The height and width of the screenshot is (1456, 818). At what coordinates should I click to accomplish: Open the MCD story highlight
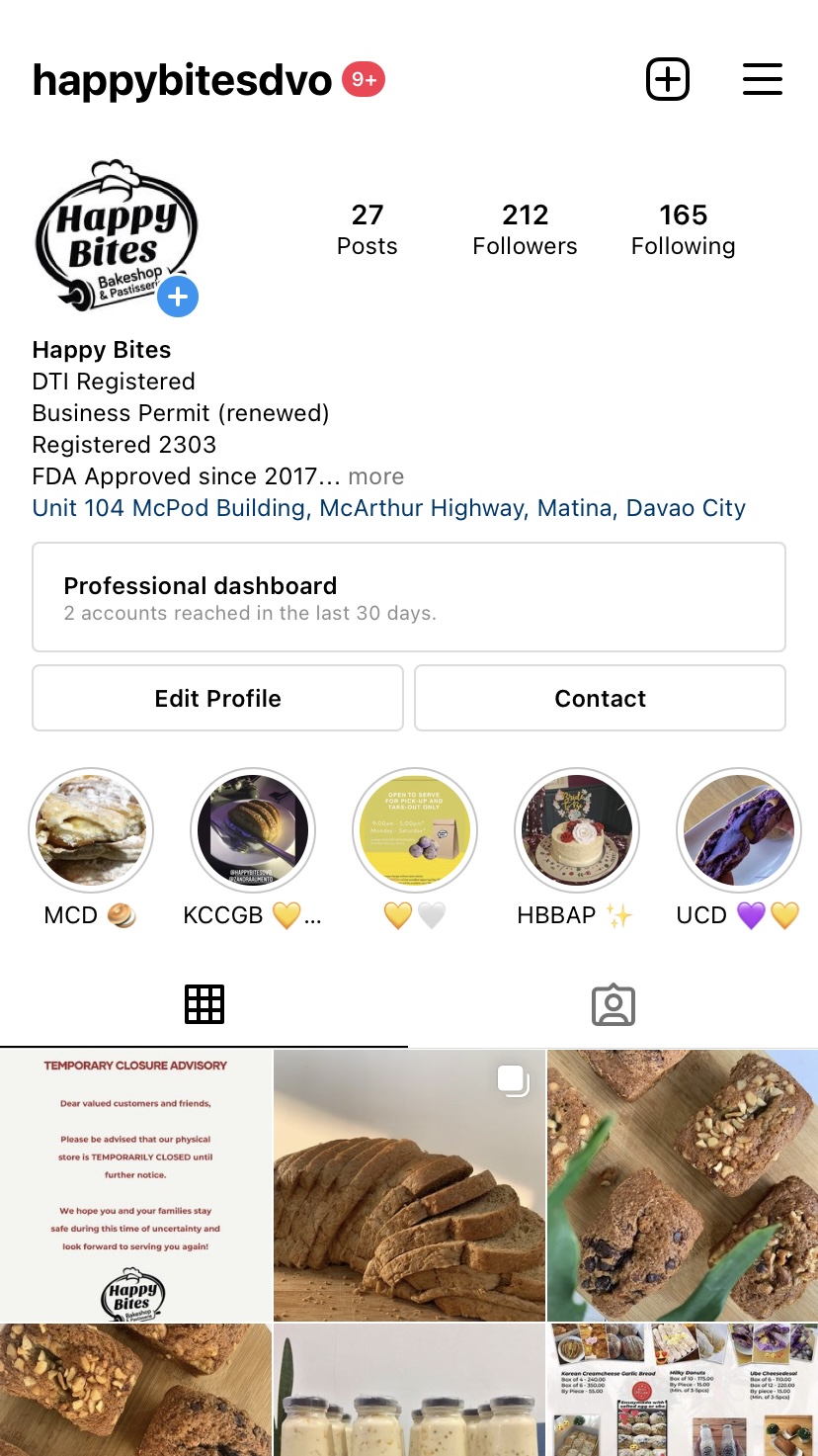(x=91, y=830)
